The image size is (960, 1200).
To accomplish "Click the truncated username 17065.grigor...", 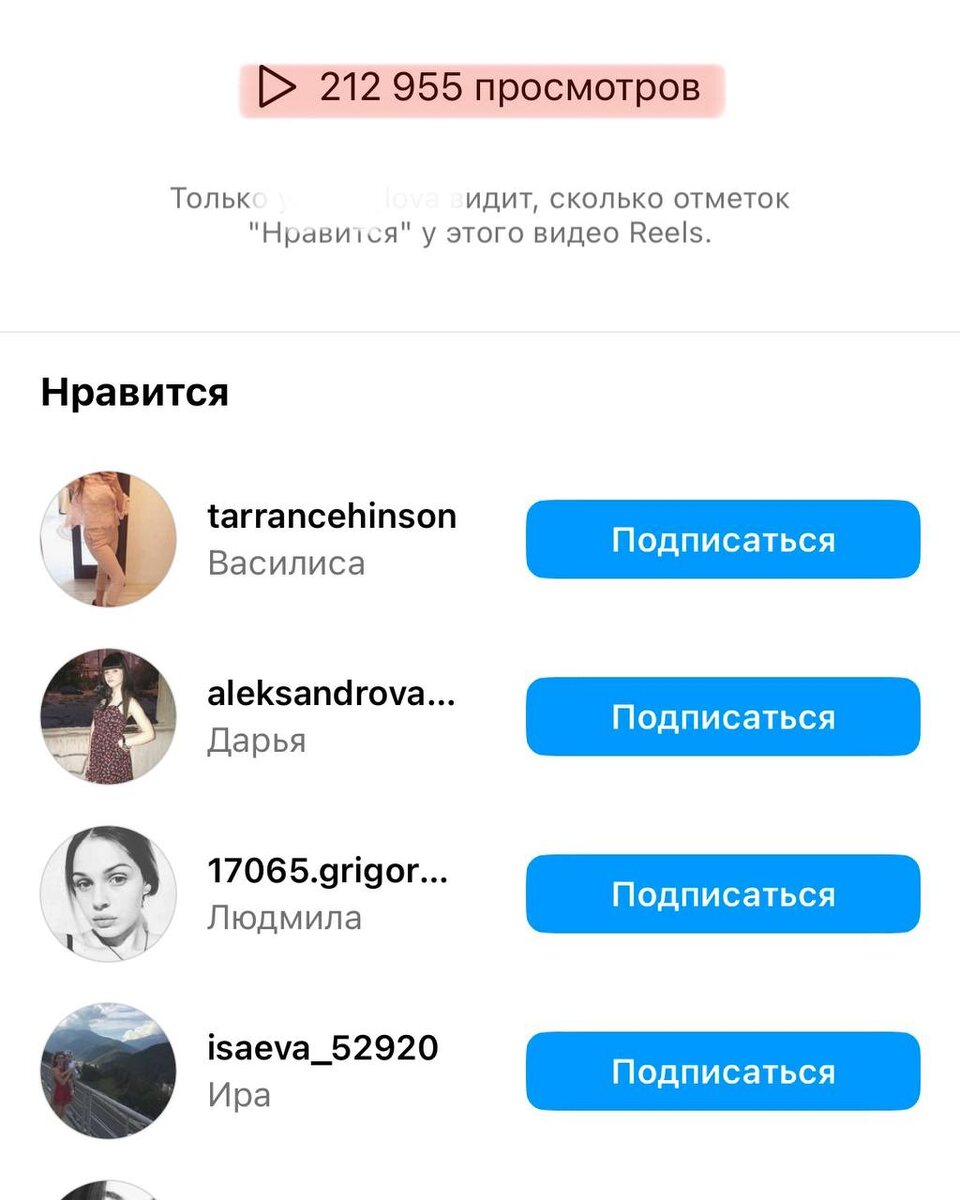I will point(328,871).
